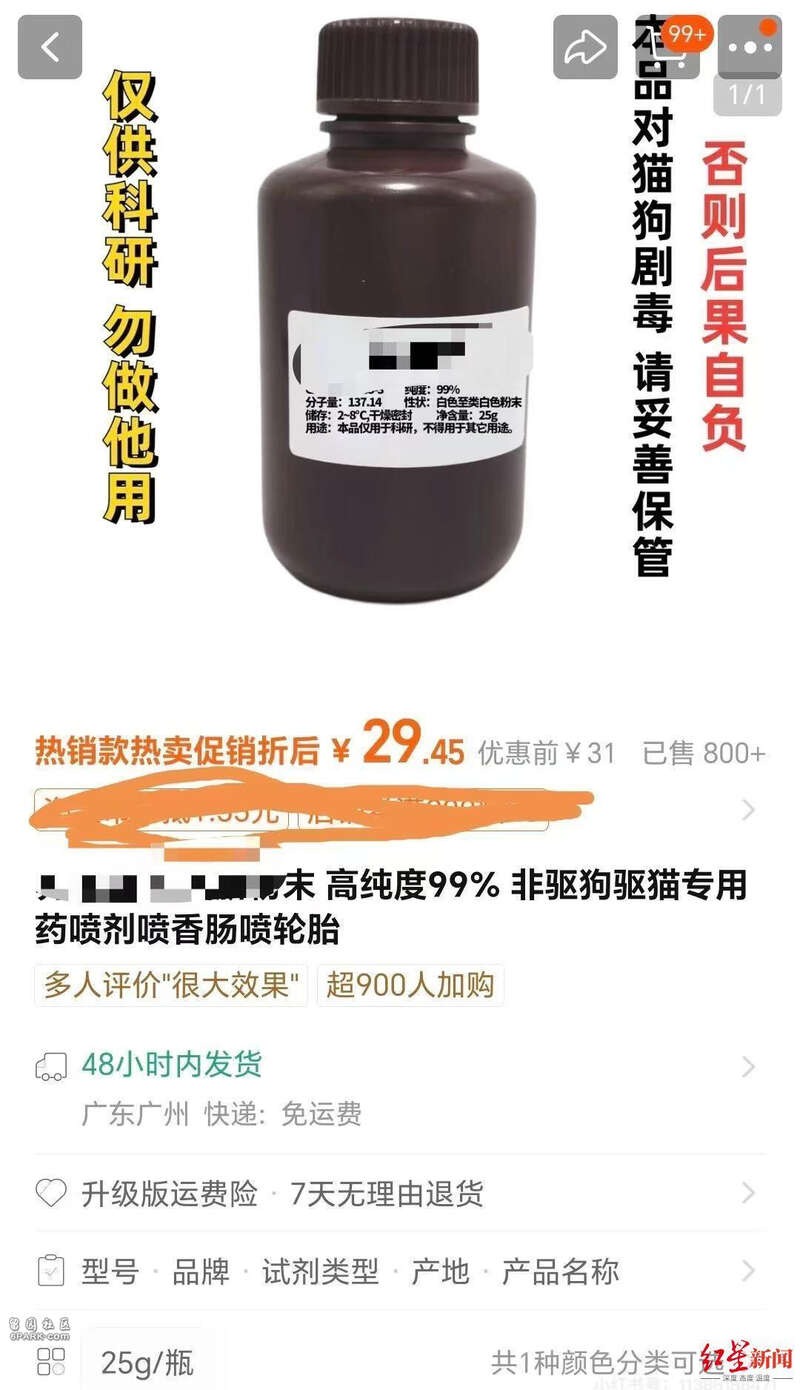Select the 25g/瓶 specification option

(147, 1362)
